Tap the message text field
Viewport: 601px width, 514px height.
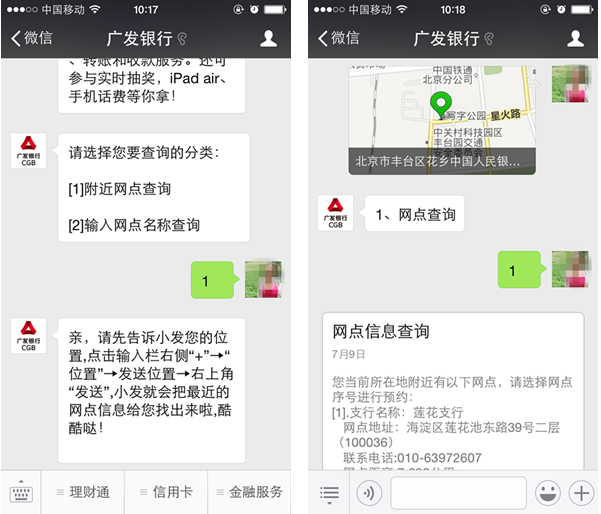[x=458, y=492]
